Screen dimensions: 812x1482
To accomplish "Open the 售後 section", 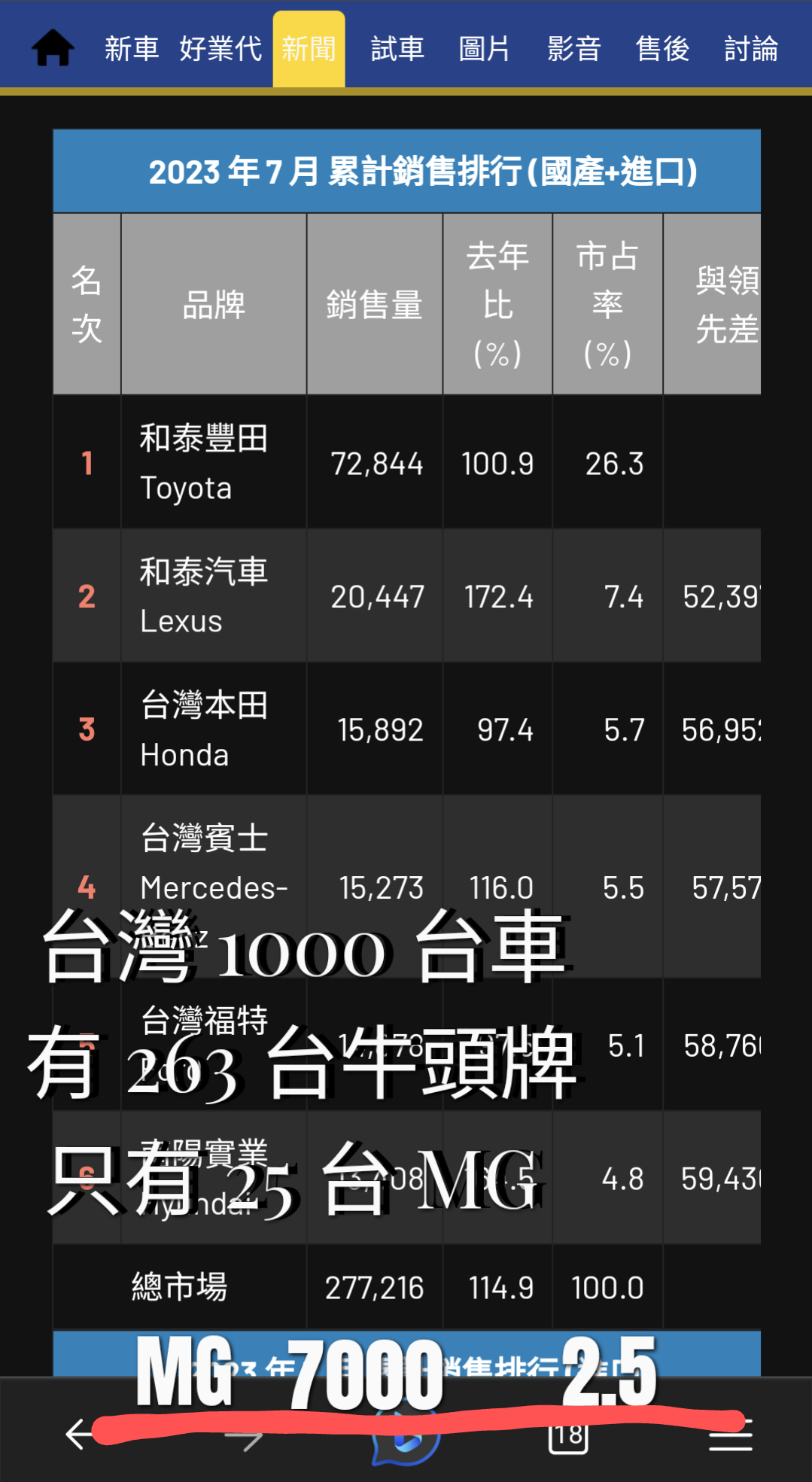I will tap(662, 49).
